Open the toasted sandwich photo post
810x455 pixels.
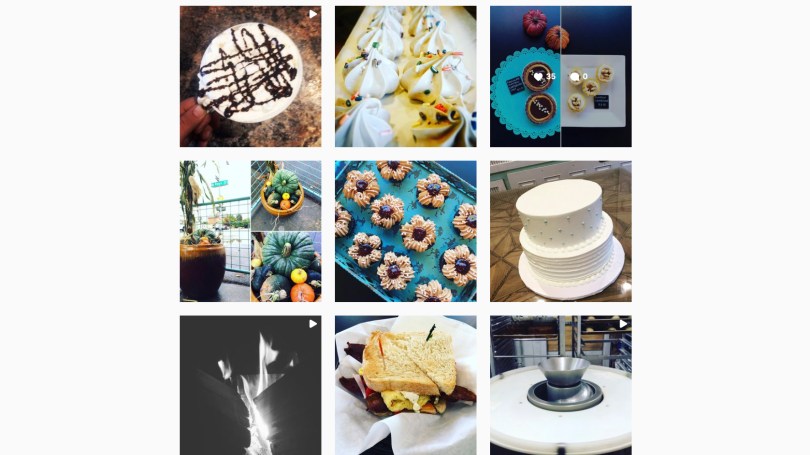(405, 385)
